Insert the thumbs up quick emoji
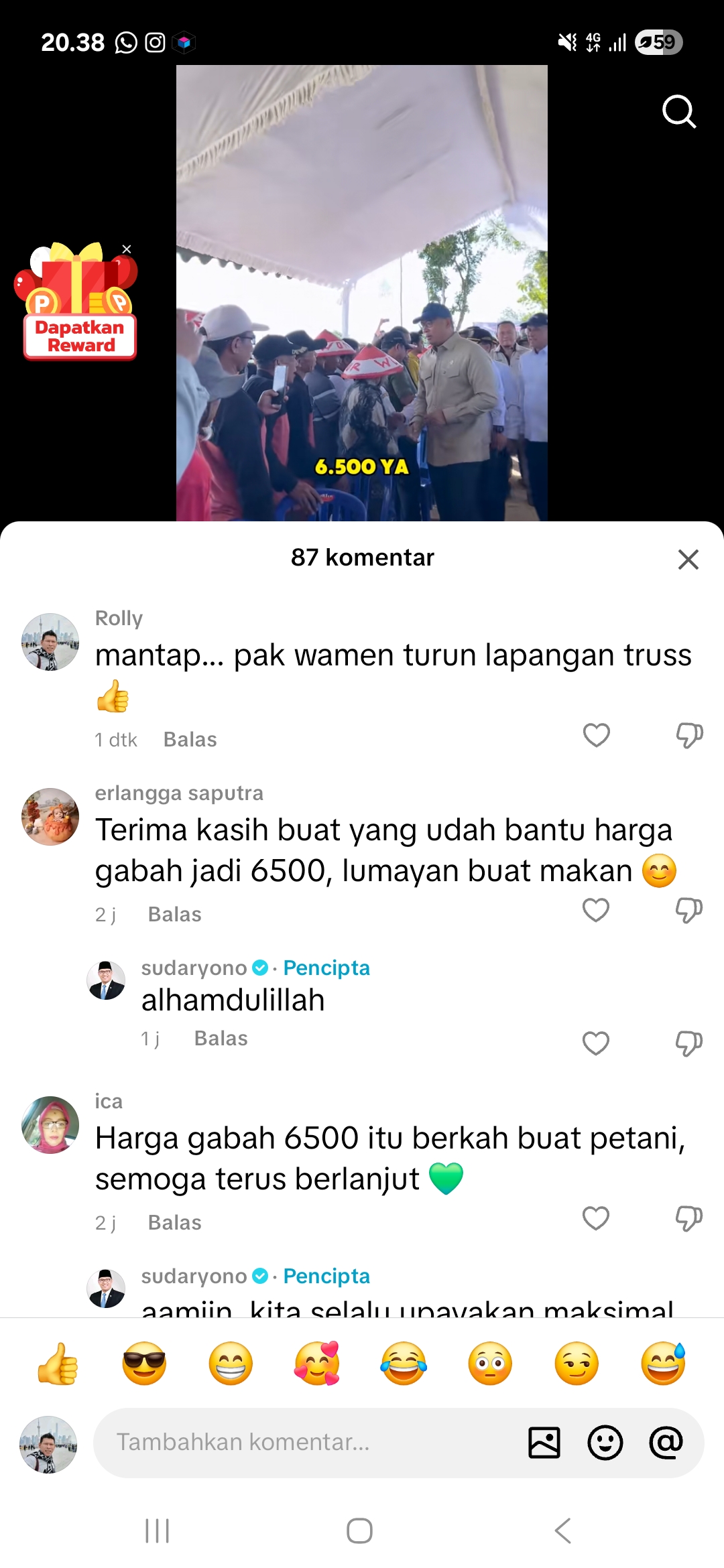The width and height of the screenshot is (724, 1568). (x=58, y=1364)
